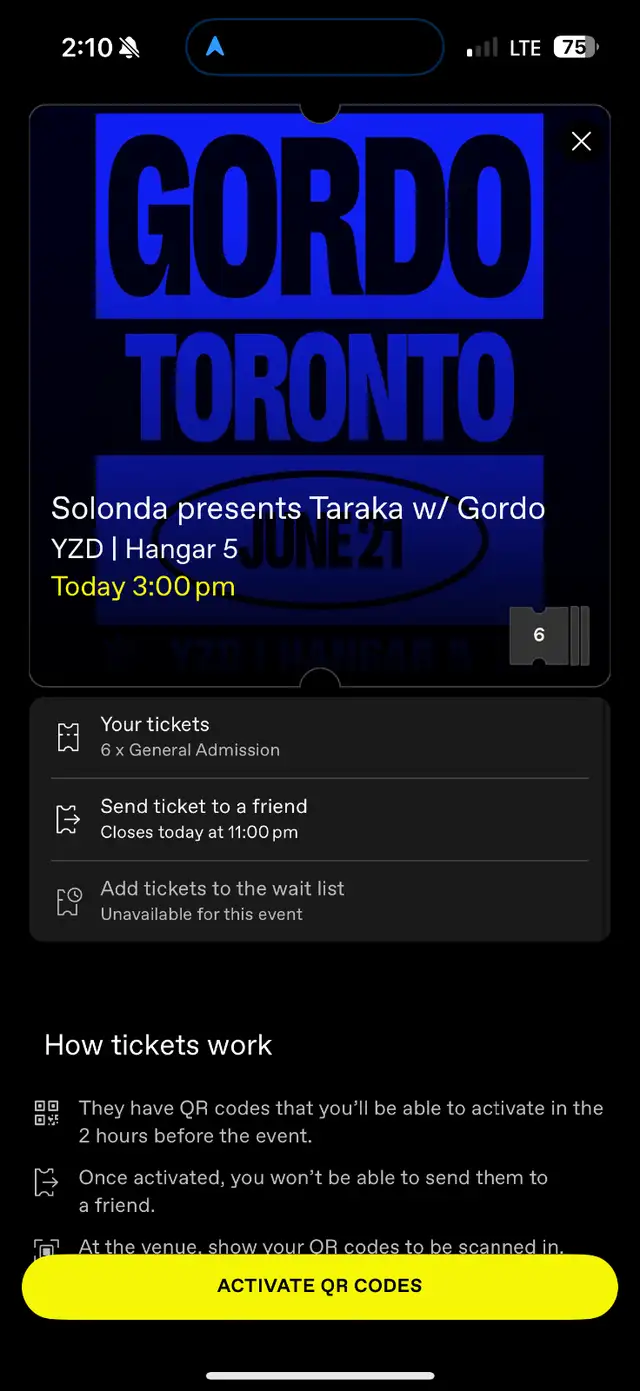Open the Gordo Toronto event card
The width and height of the screenshot is (640, 1391).
coord(320,396)
